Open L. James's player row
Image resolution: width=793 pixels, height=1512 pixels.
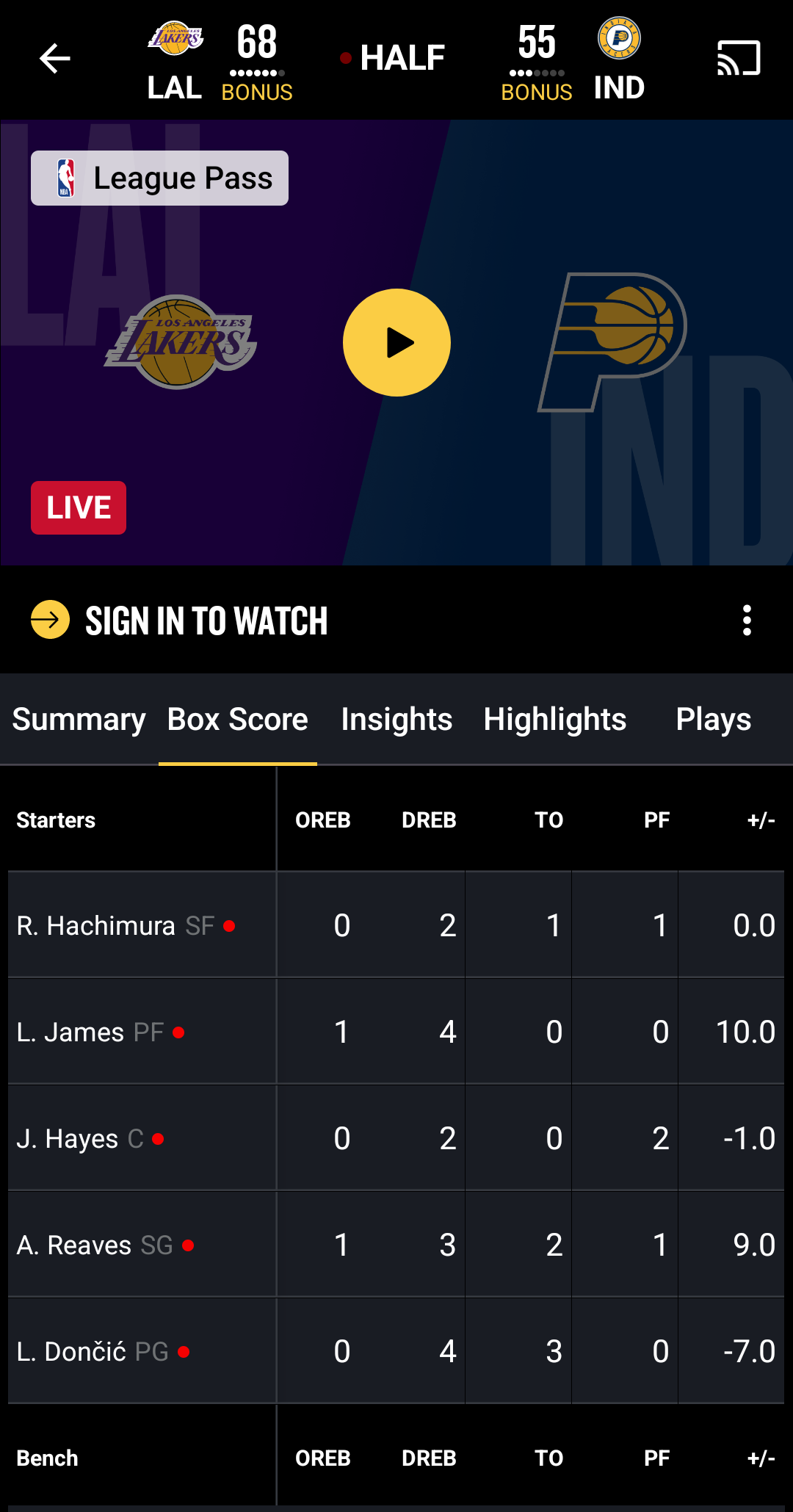pos(396,1031)
